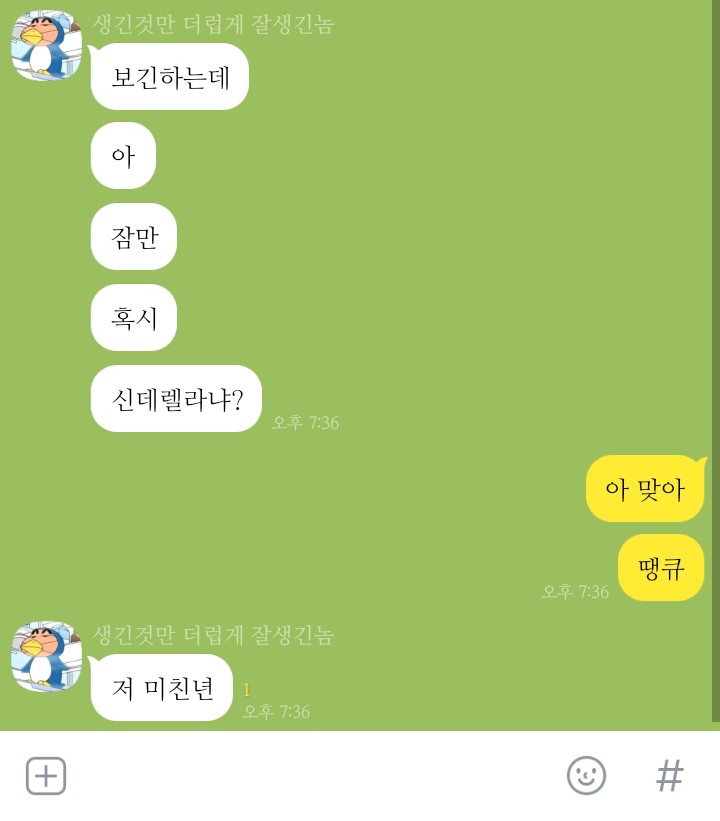Image resolution: width=720 pixels, height=821 pixels.
Task: Open sender's profile picture above 보긴하는데
Action: click(46, 46)
